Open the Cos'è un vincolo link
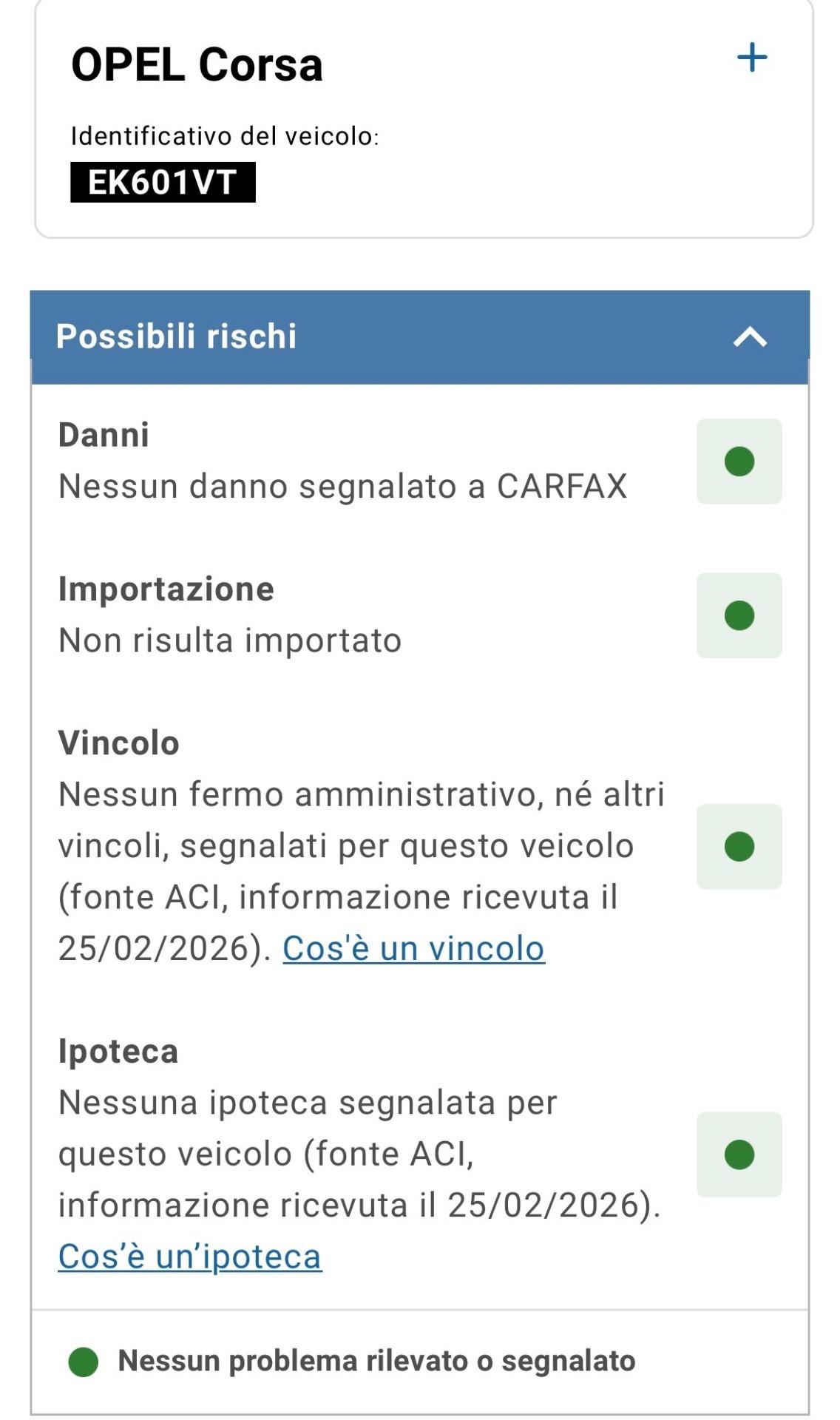Screen dimensions: 840x1420 click(x=413, y=948)
